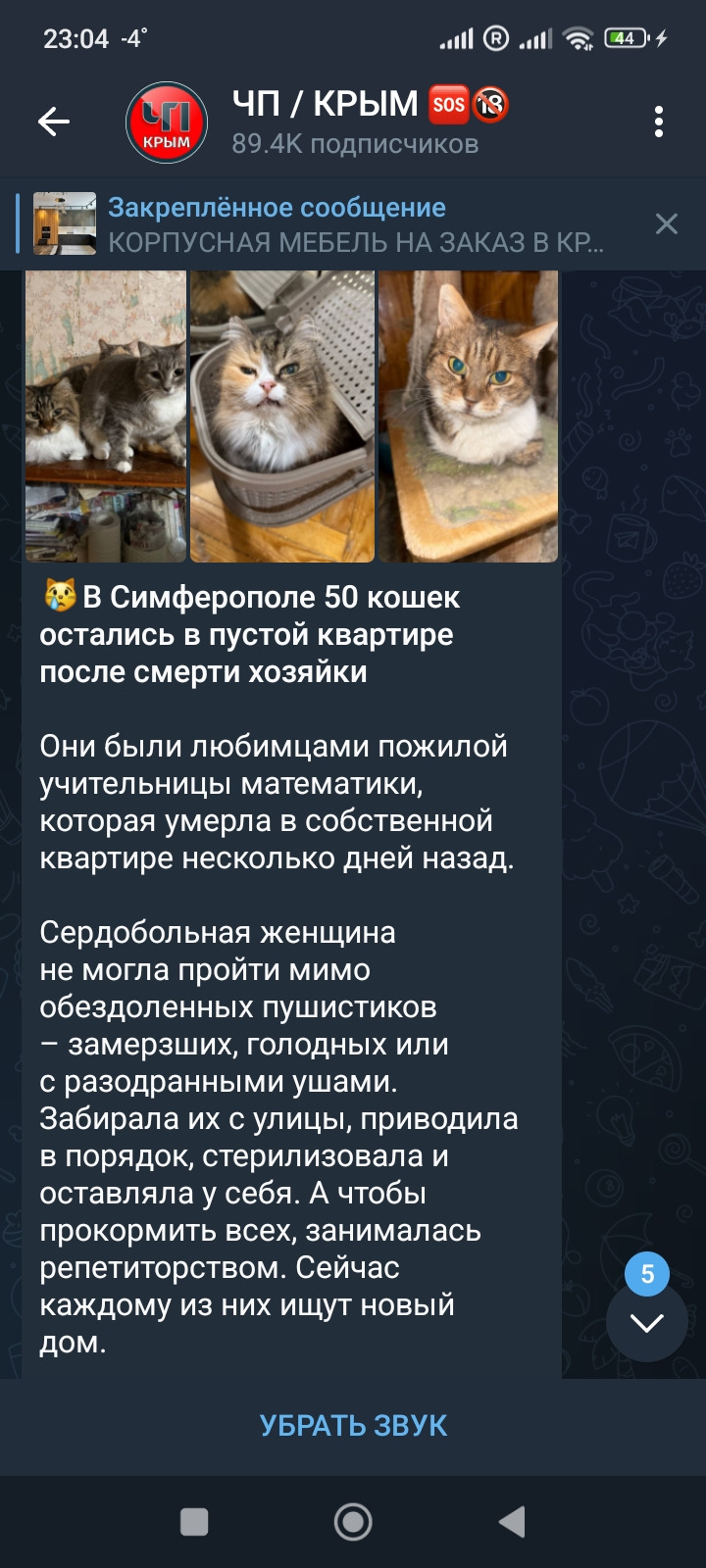Viewport: 706px width, 1568px height.
Task: Tap УБРАТЬ ЗВУК to mute the channel
Action: tap(353, 1426)
